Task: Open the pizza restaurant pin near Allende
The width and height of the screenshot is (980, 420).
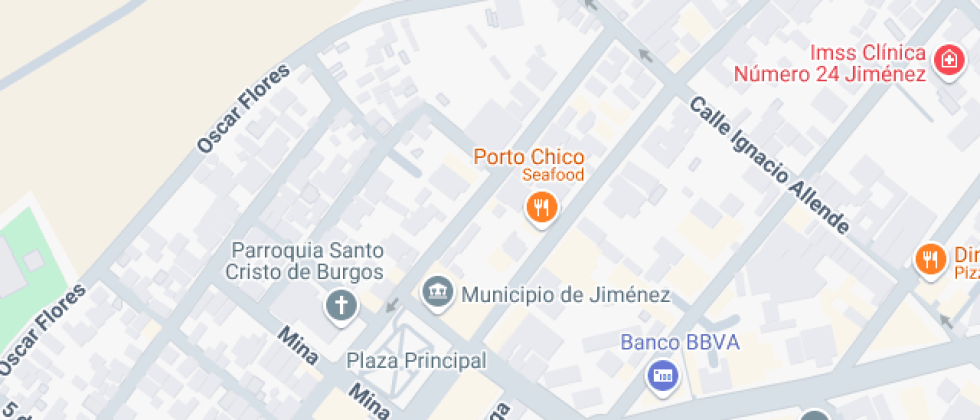Action: pyautogui.click(x=930, y=260)
